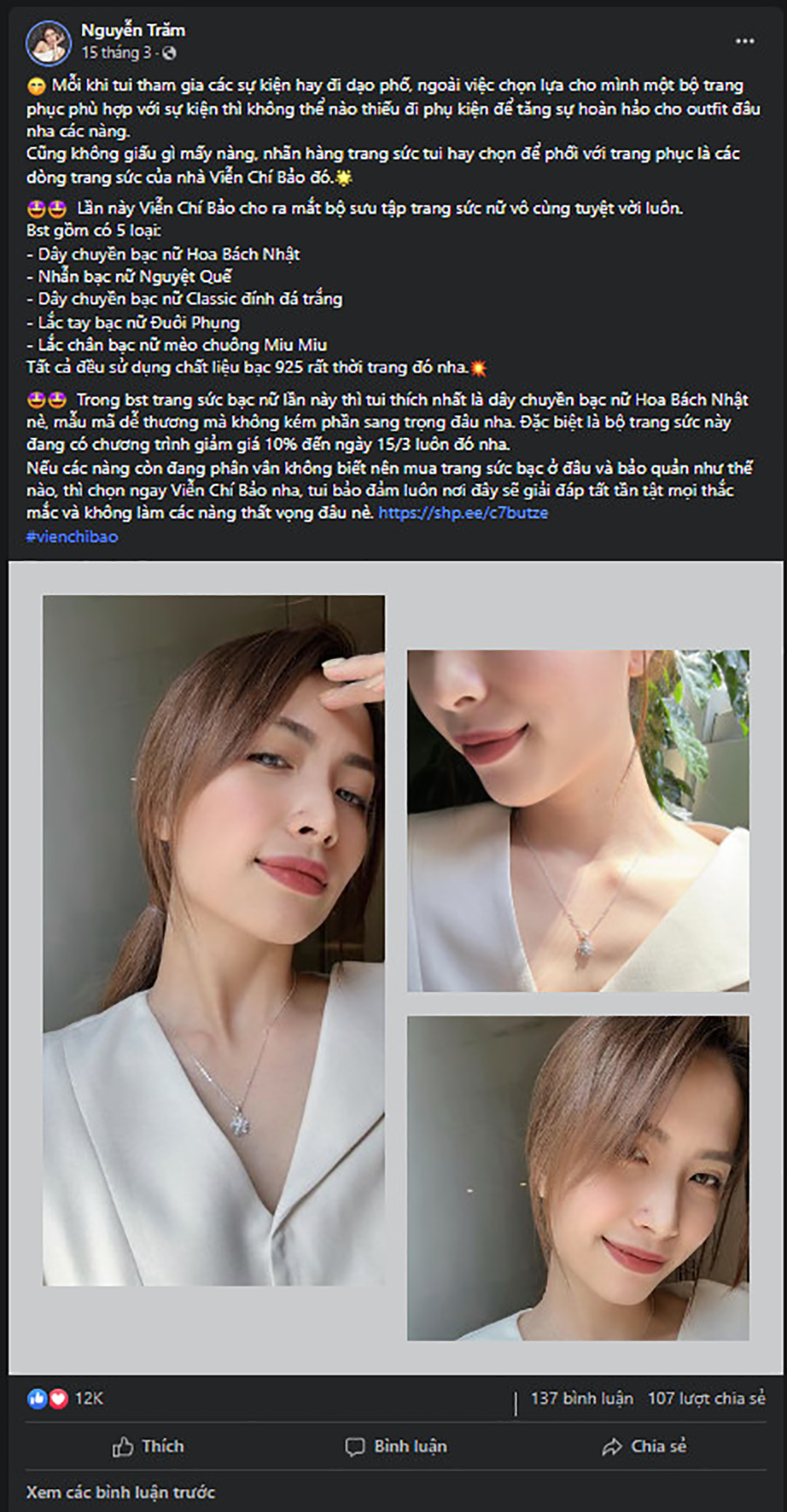View the large portrait photo with necklace

(x=213, y=940)
